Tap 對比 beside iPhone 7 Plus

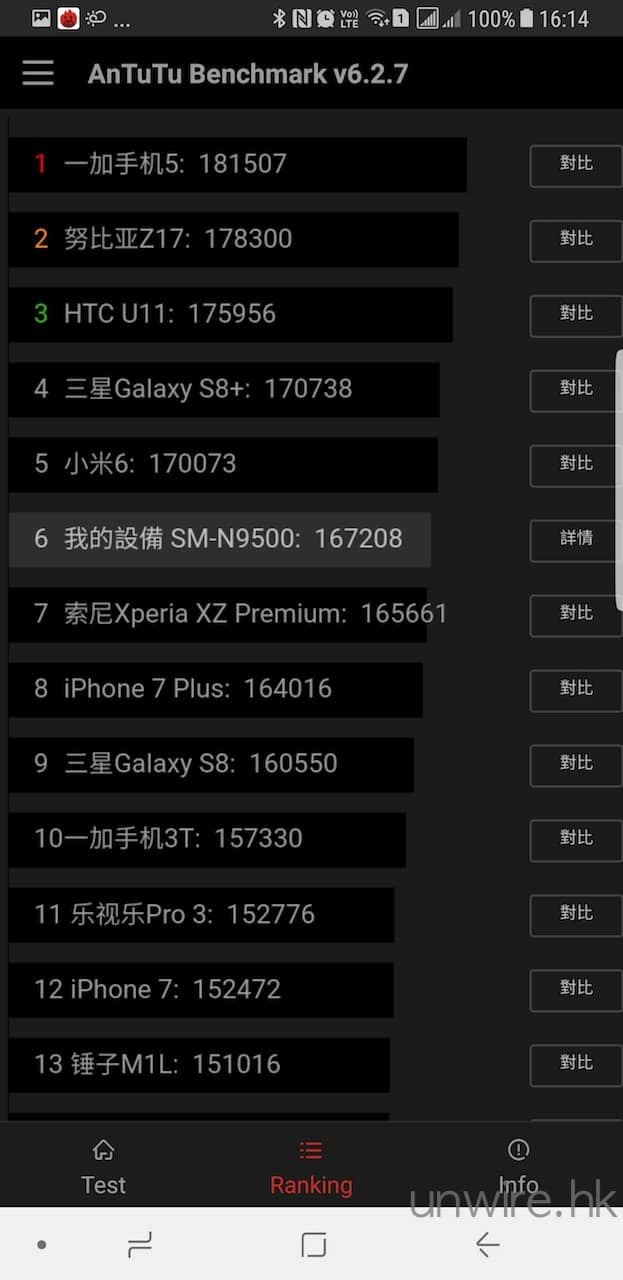[576, 690]
